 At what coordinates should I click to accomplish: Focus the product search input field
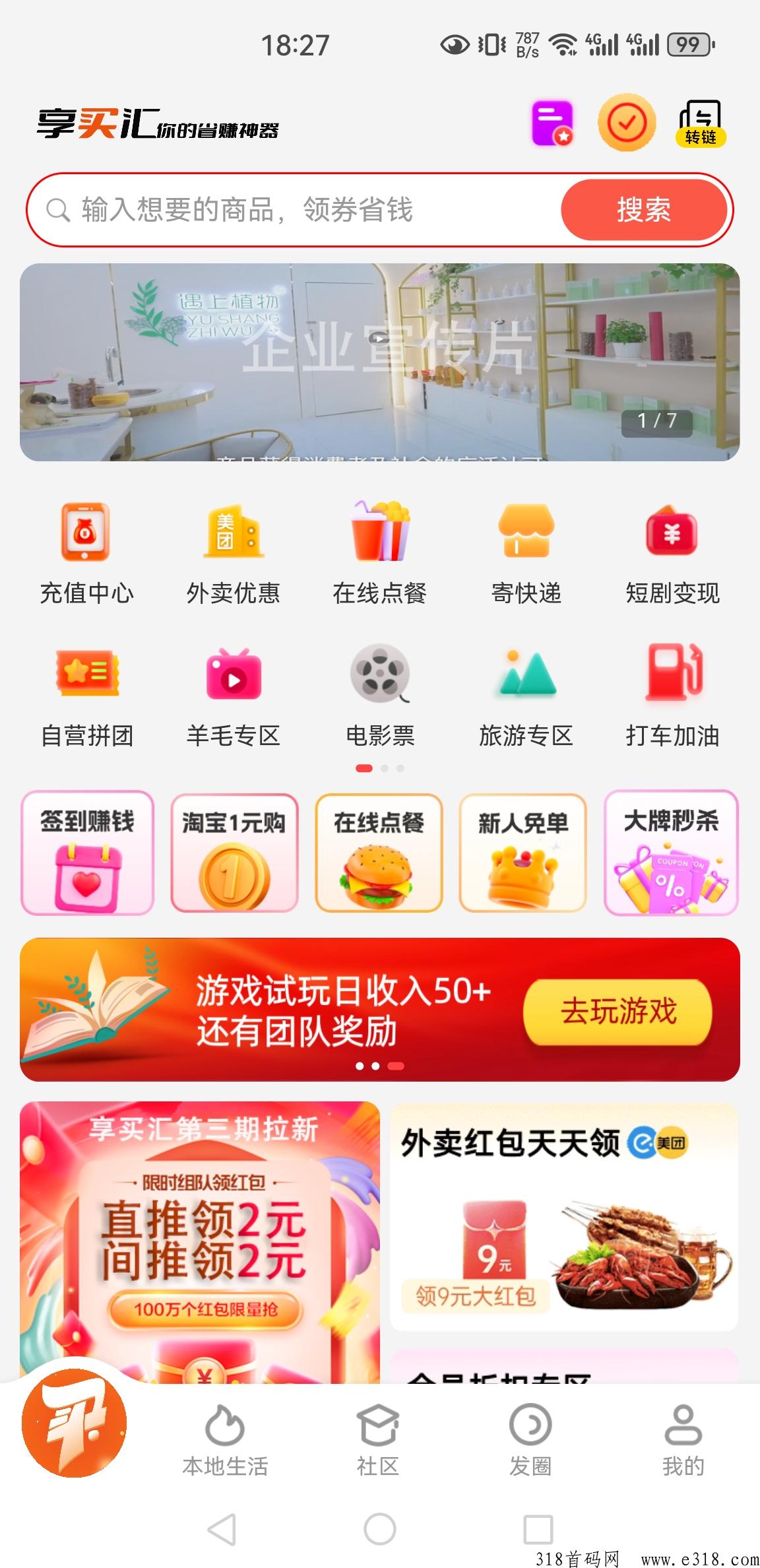point(297,210)
